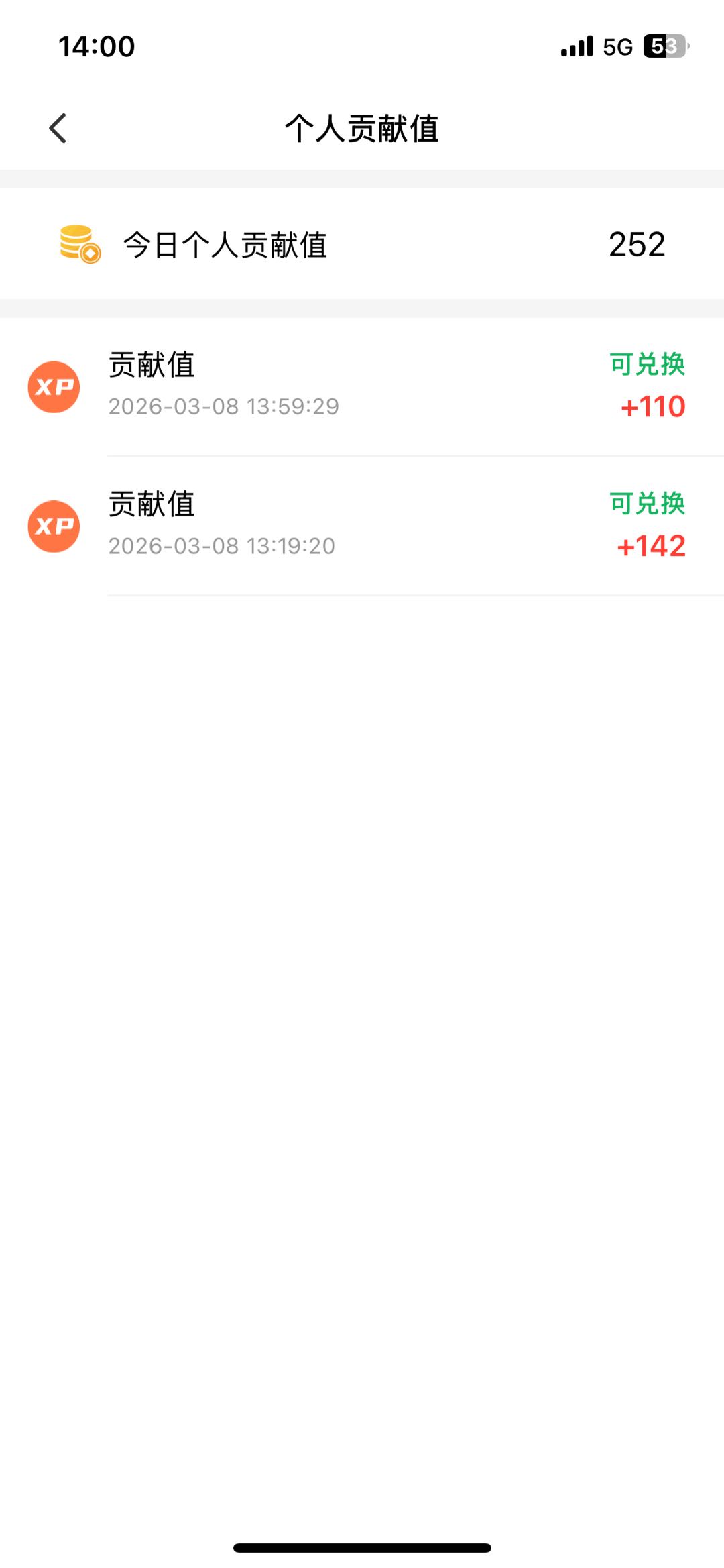Tap the 14:00 clock in status bar

(x=96, y=46)
